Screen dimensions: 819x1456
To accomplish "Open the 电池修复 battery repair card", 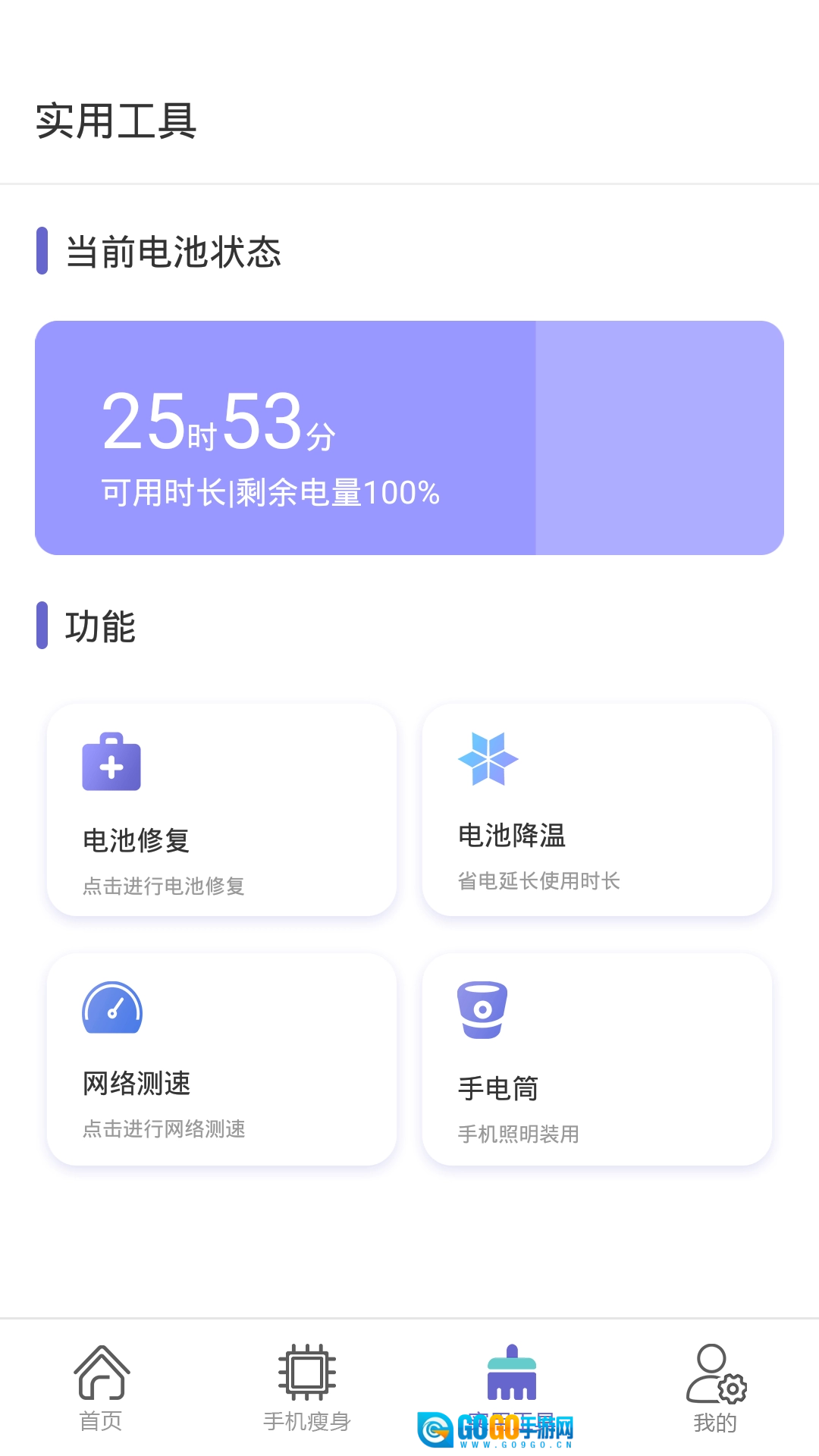I will pyautogui.click(x=221, y=810).
